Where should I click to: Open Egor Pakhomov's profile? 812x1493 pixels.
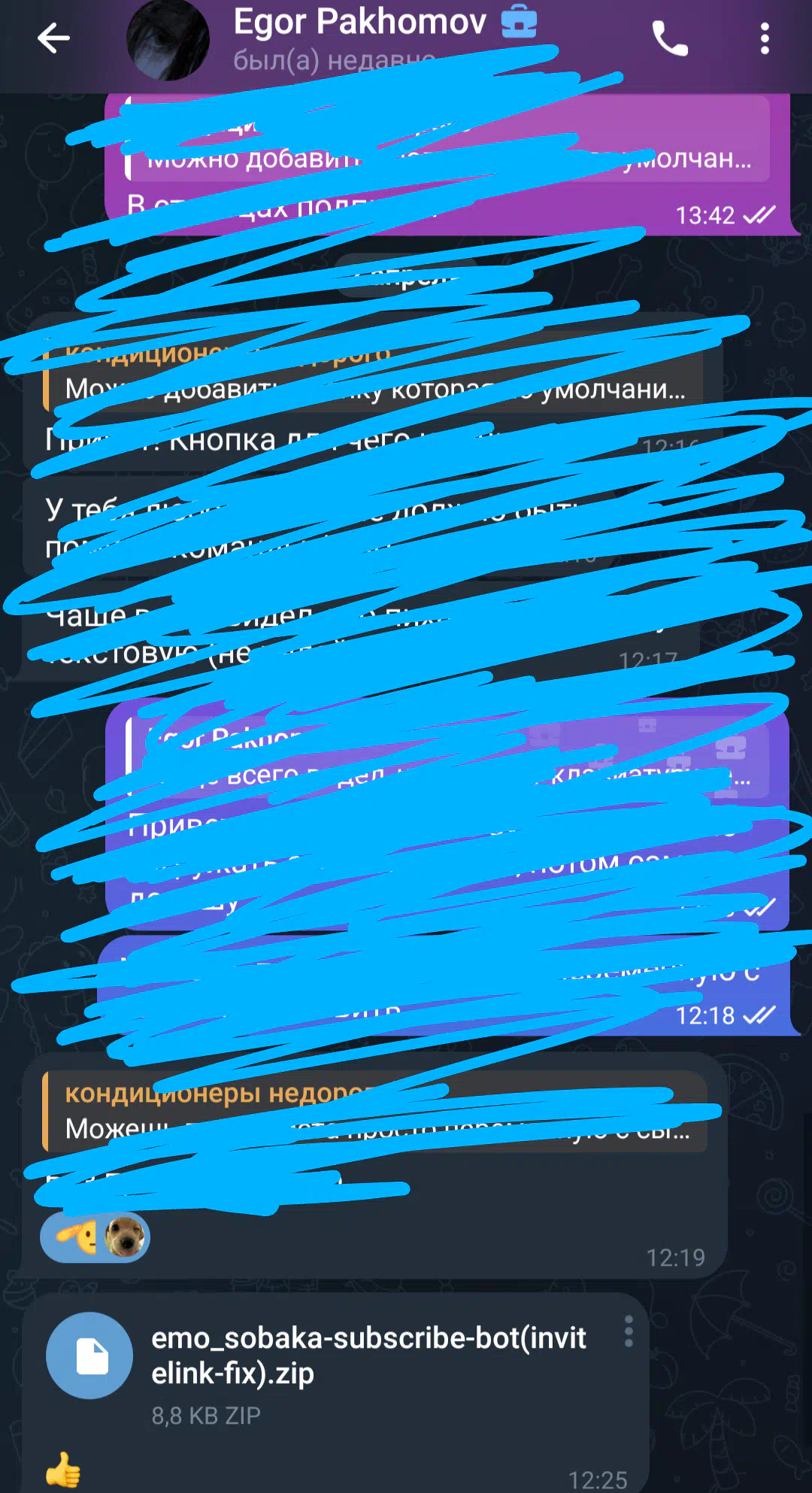tap(359, 38)
